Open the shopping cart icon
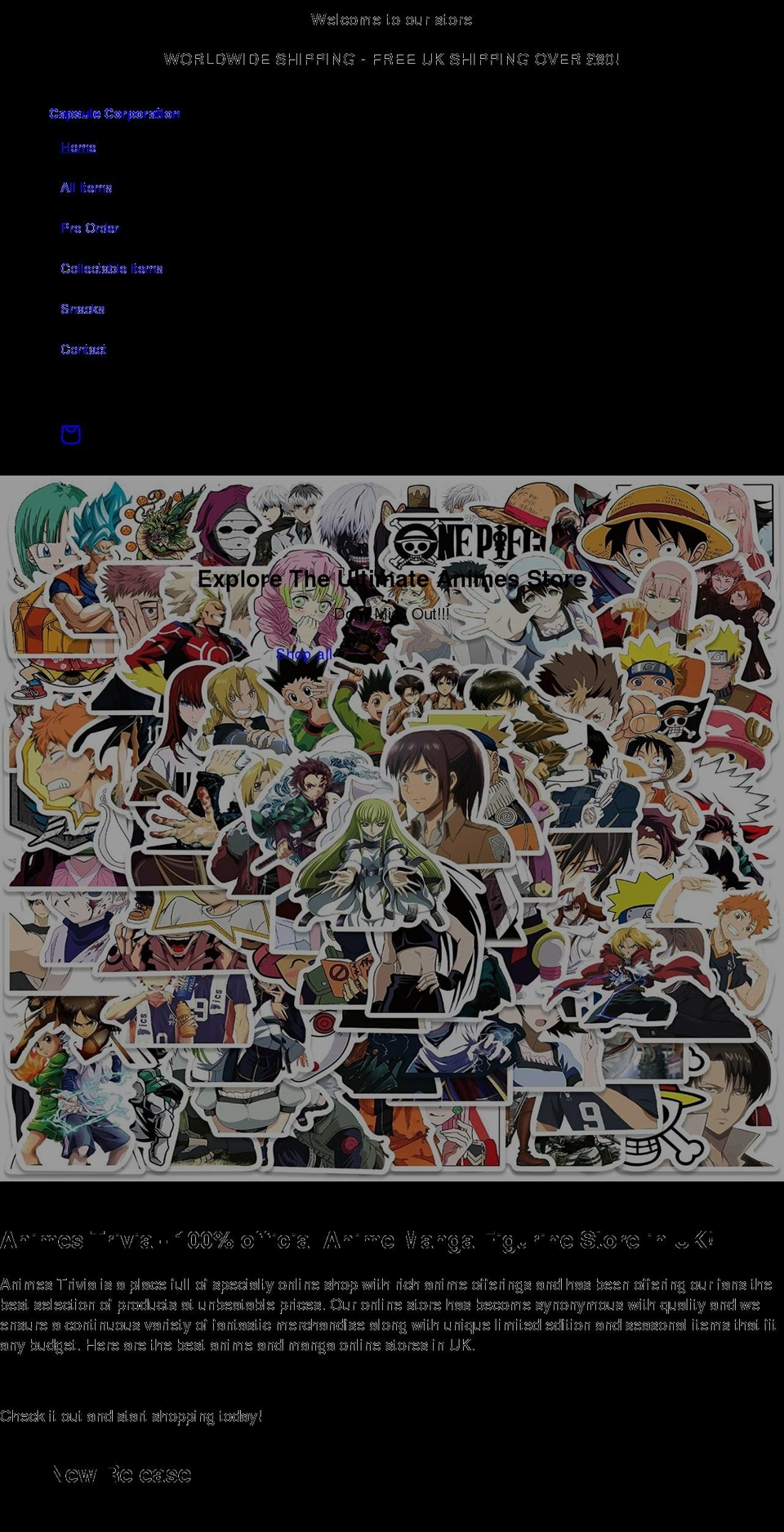Viewport: 784px width, 1532px height. click(71, 434)
